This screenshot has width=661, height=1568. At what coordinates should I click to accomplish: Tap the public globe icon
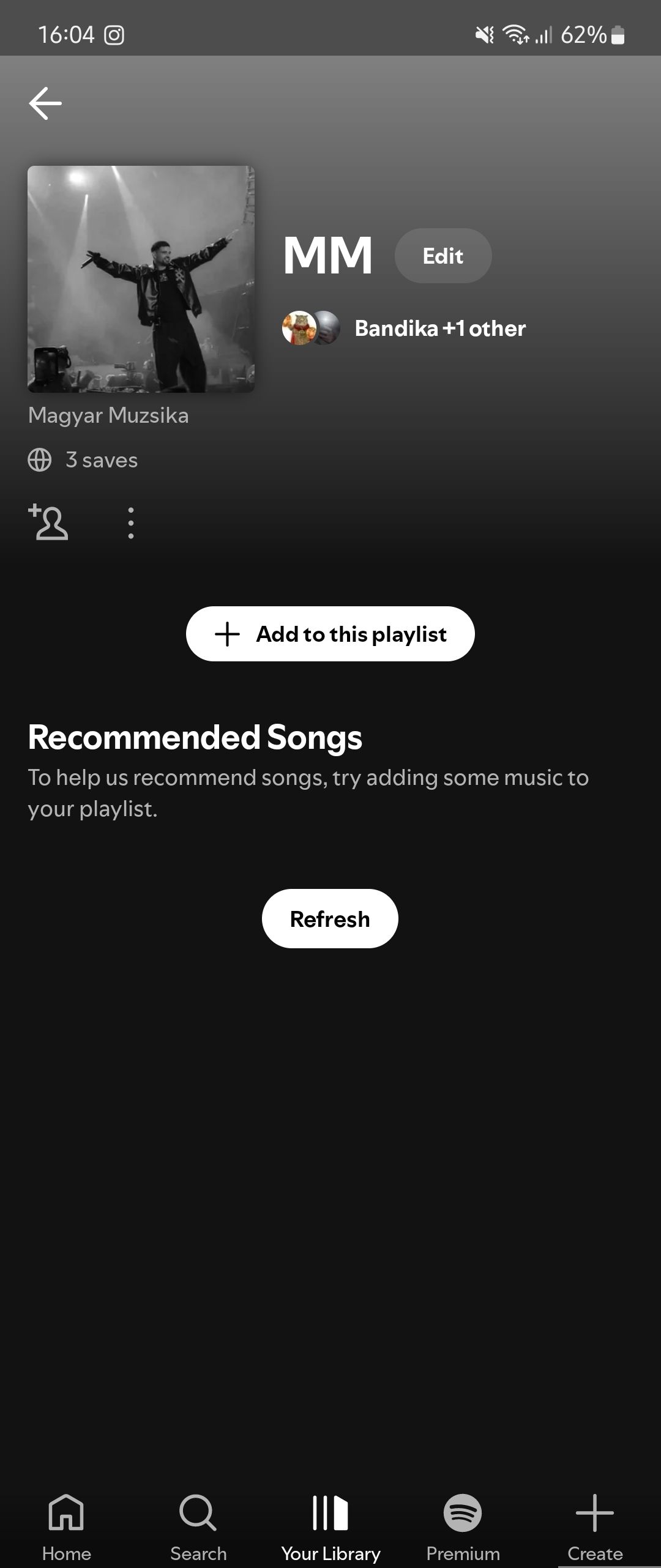click(40, 459)
